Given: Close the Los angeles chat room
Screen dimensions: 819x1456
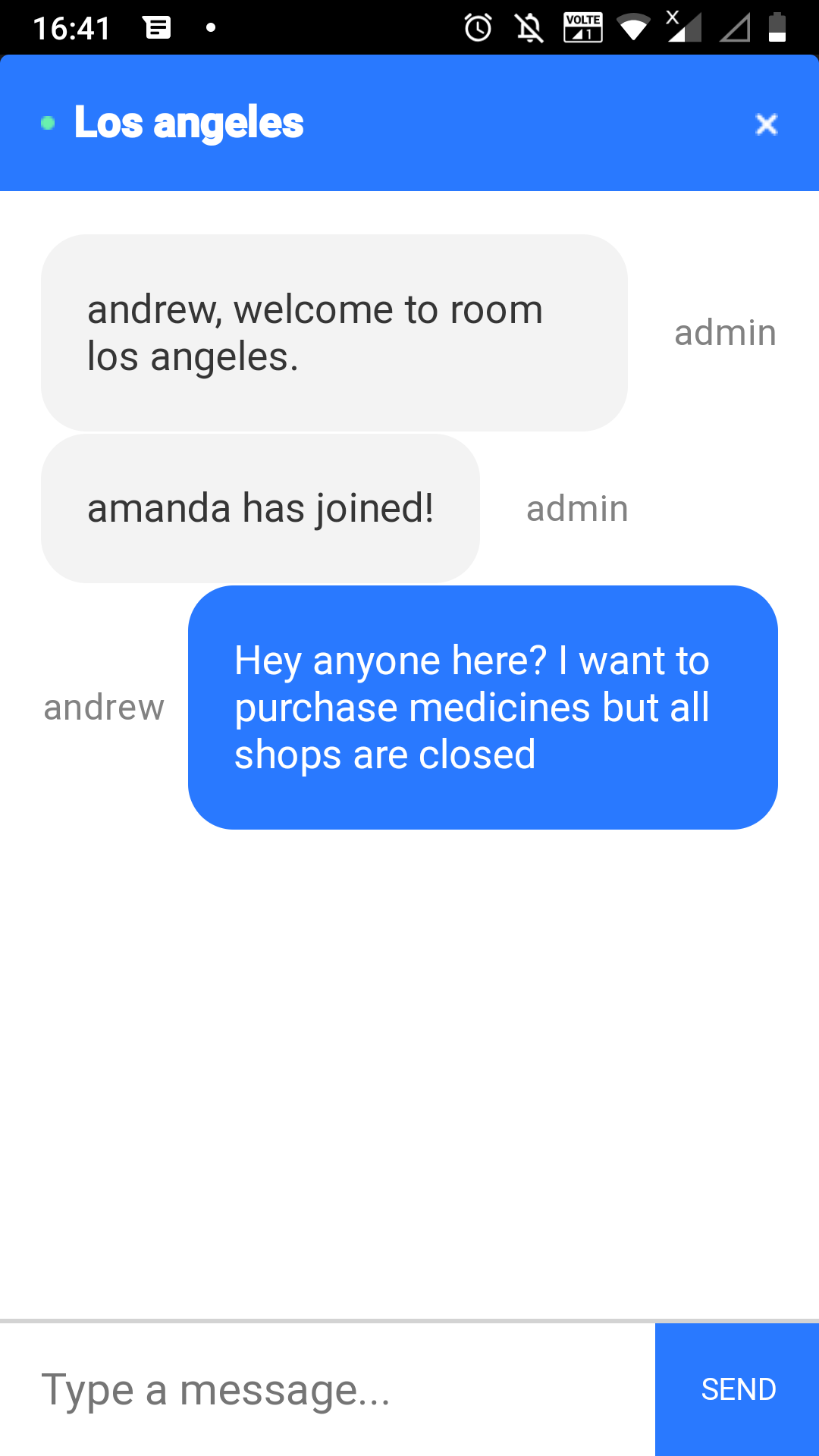Looking at the screenshot, I should [767, 124].
